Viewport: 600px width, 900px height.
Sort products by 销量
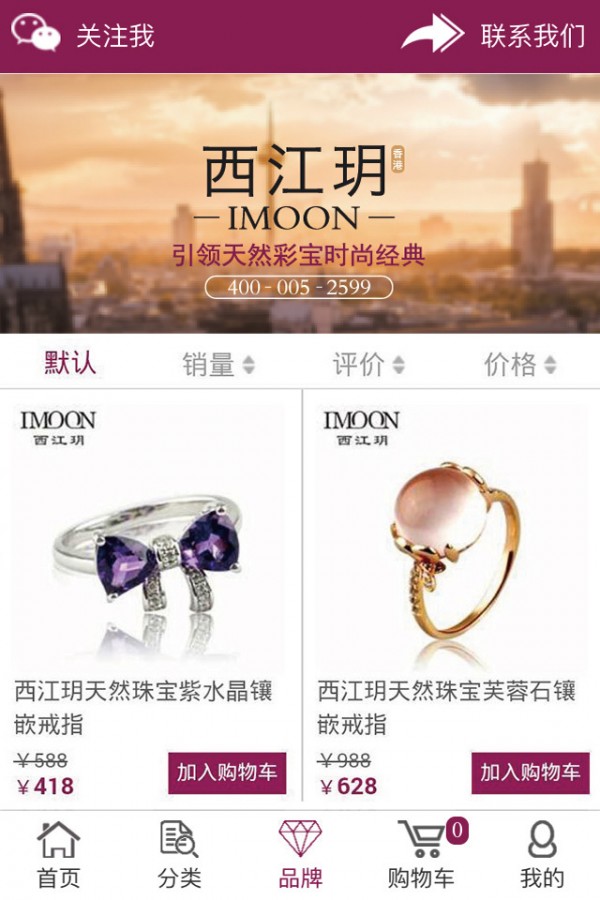[x=218, y=365]
